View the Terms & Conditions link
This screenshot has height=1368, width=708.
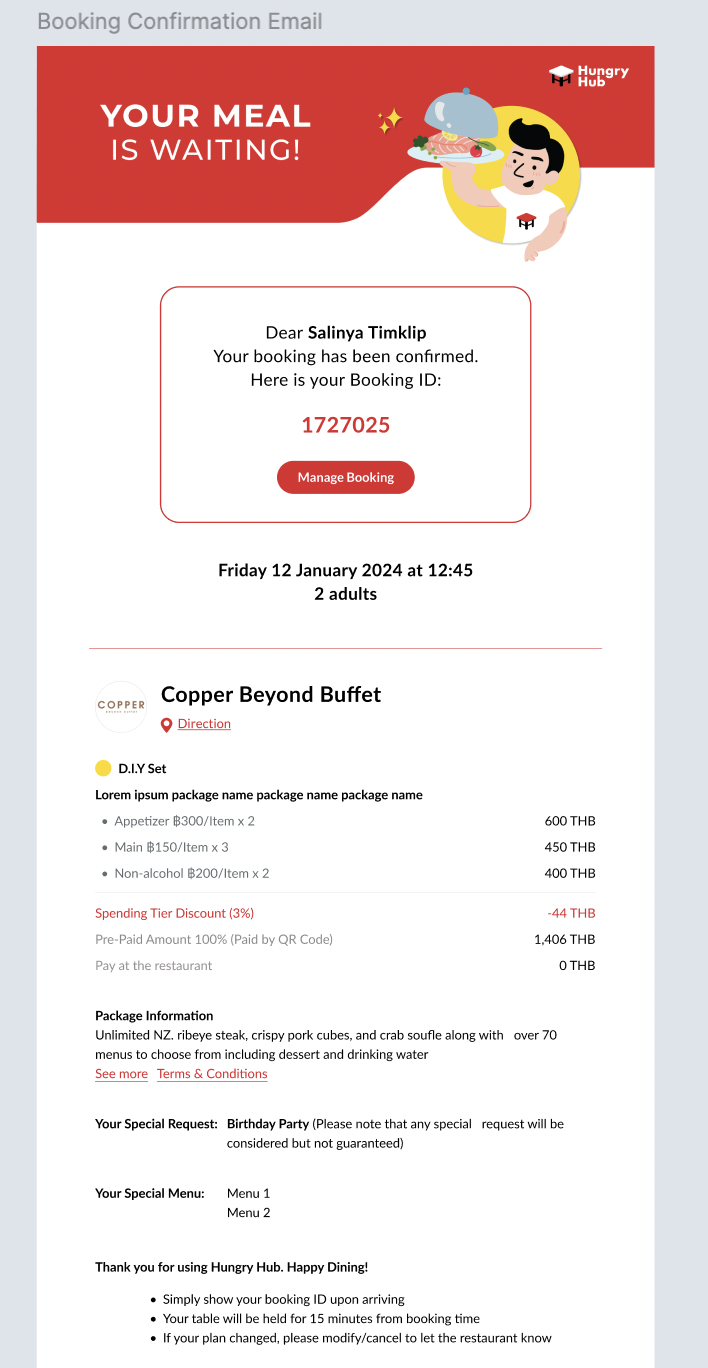[212, 1074]
